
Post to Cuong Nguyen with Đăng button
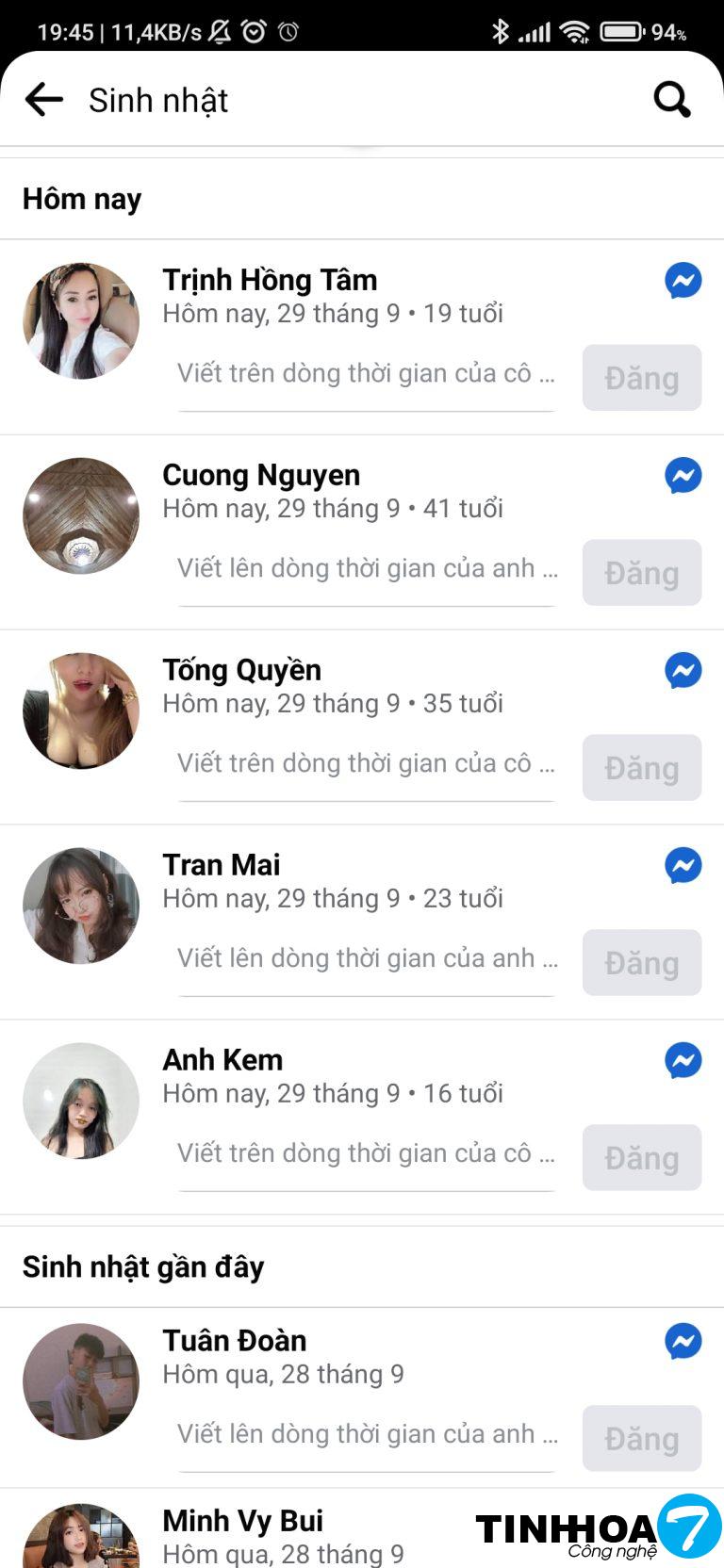[x=641, y=573]
